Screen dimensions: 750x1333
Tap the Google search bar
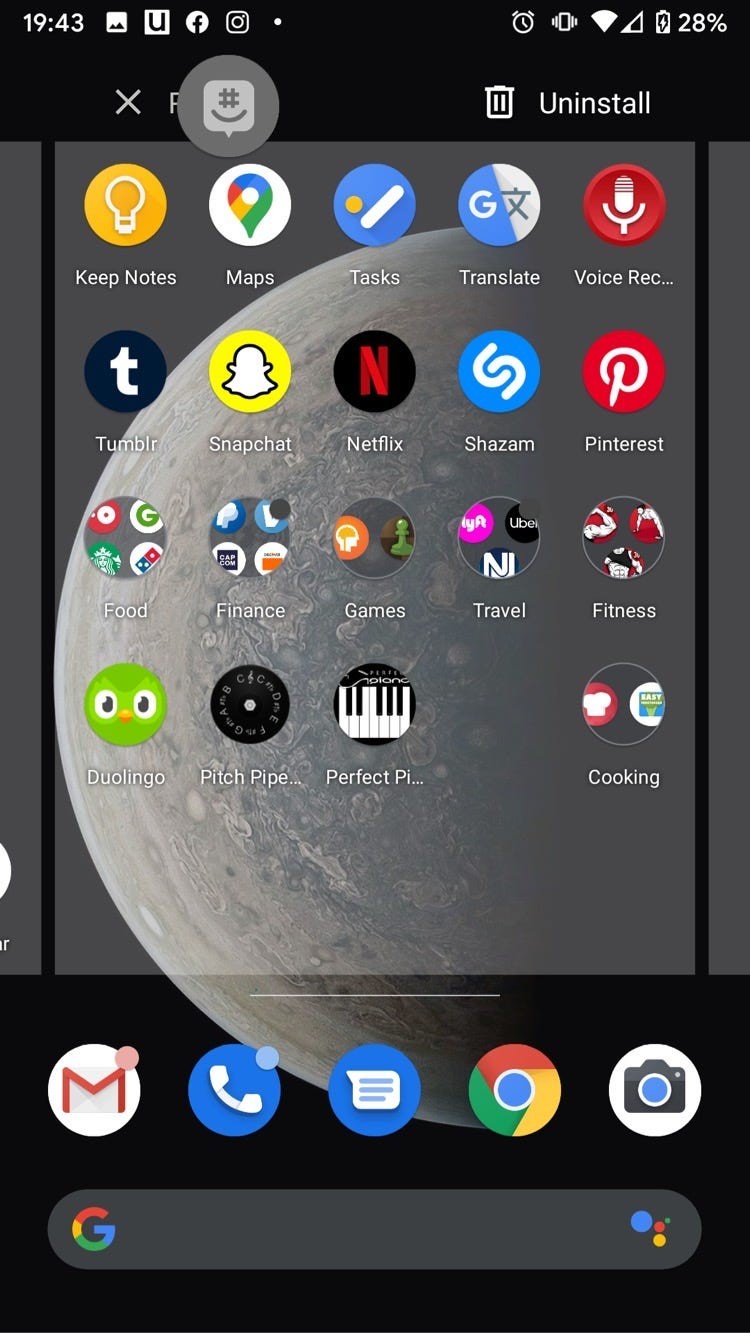(374, 1228)
